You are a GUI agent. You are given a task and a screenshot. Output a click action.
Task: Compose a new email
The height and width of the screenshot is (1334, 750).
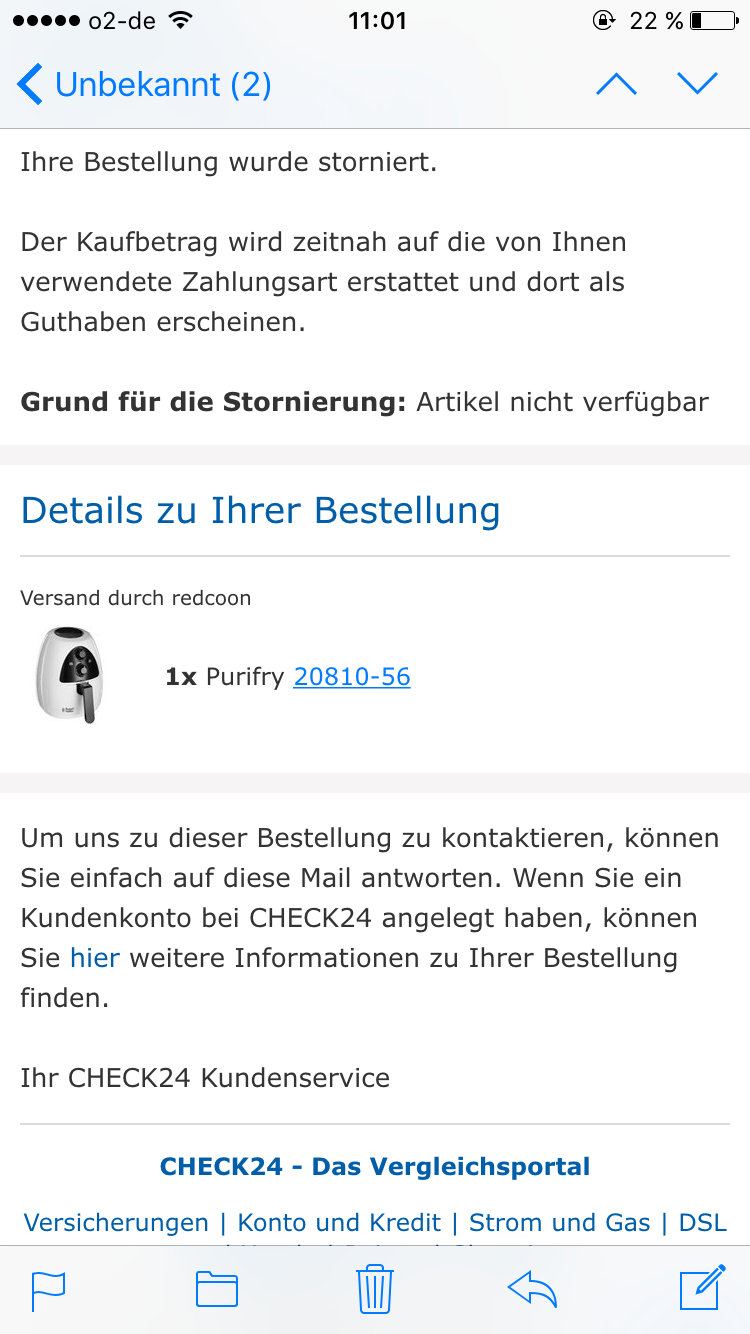click(x=702, y=1287)
